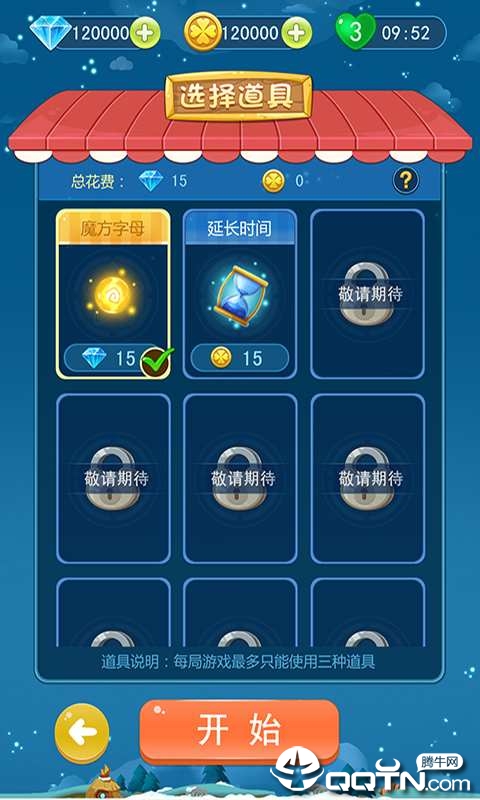Select the 延长时间 hourglass item
Image resolution: width=480 pixels, height=800 pixels.
[x=240, y=294]
